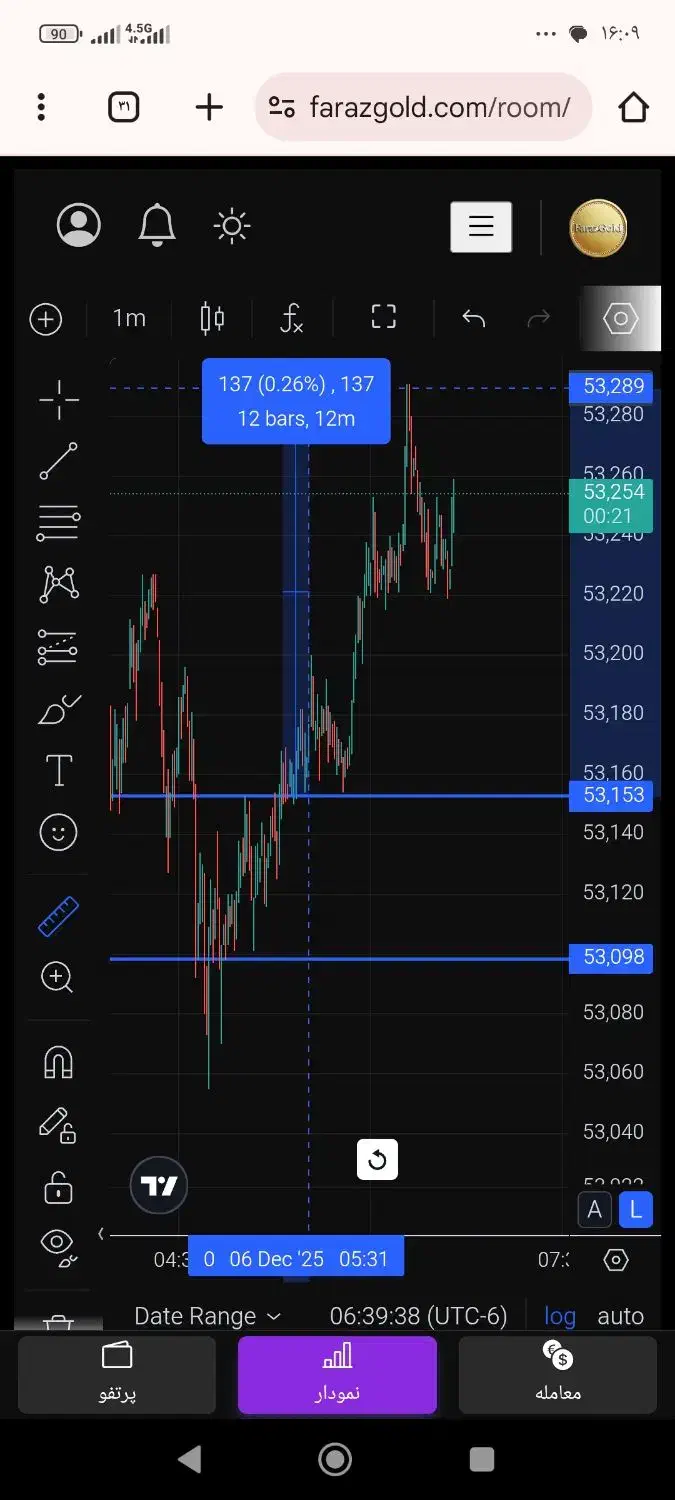
Task: Enter fullscreen chart mode
Action: click(x=384, y=318)
